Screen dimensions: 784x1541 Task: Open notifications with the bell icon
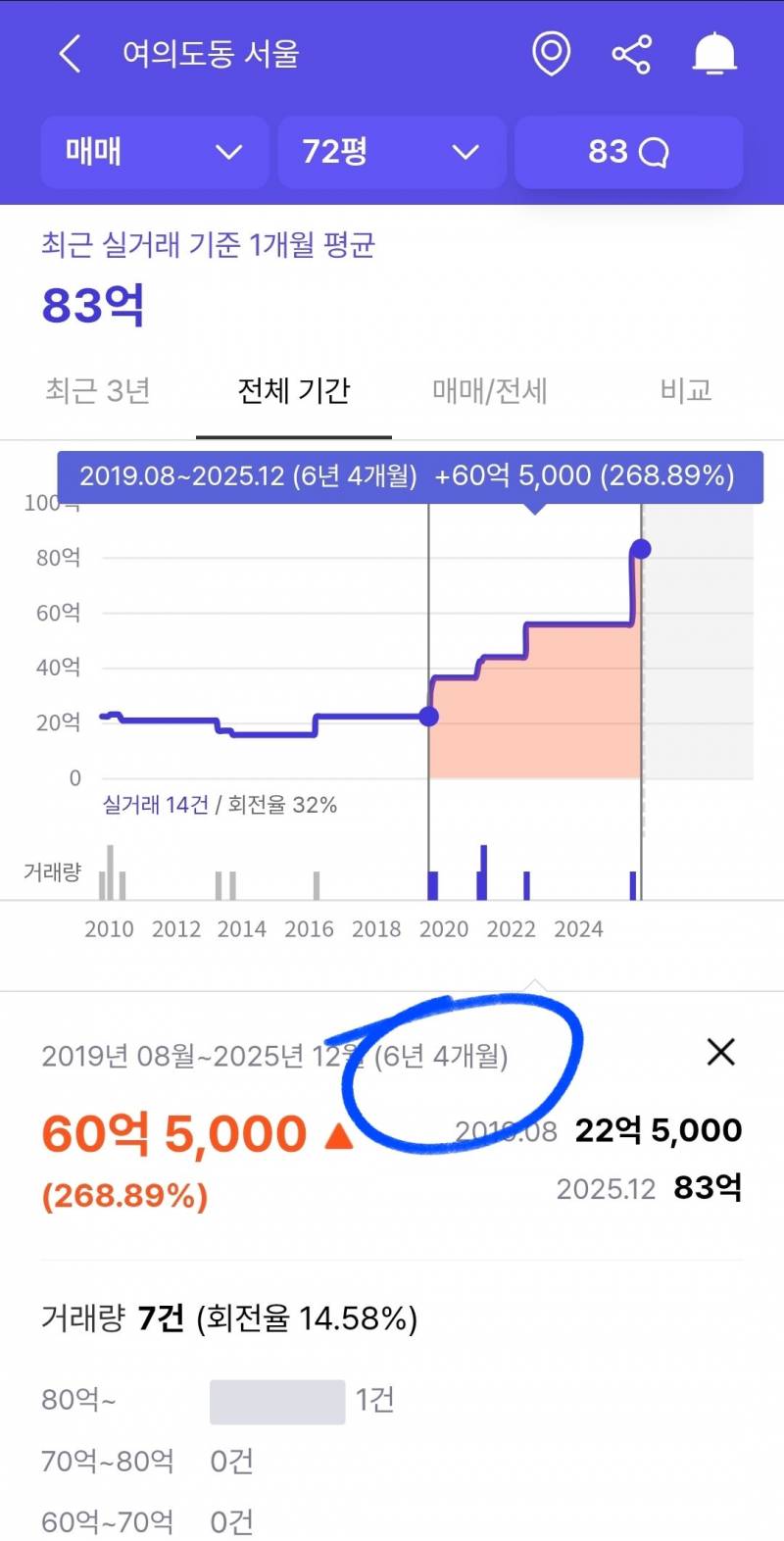tap(714, 54)
